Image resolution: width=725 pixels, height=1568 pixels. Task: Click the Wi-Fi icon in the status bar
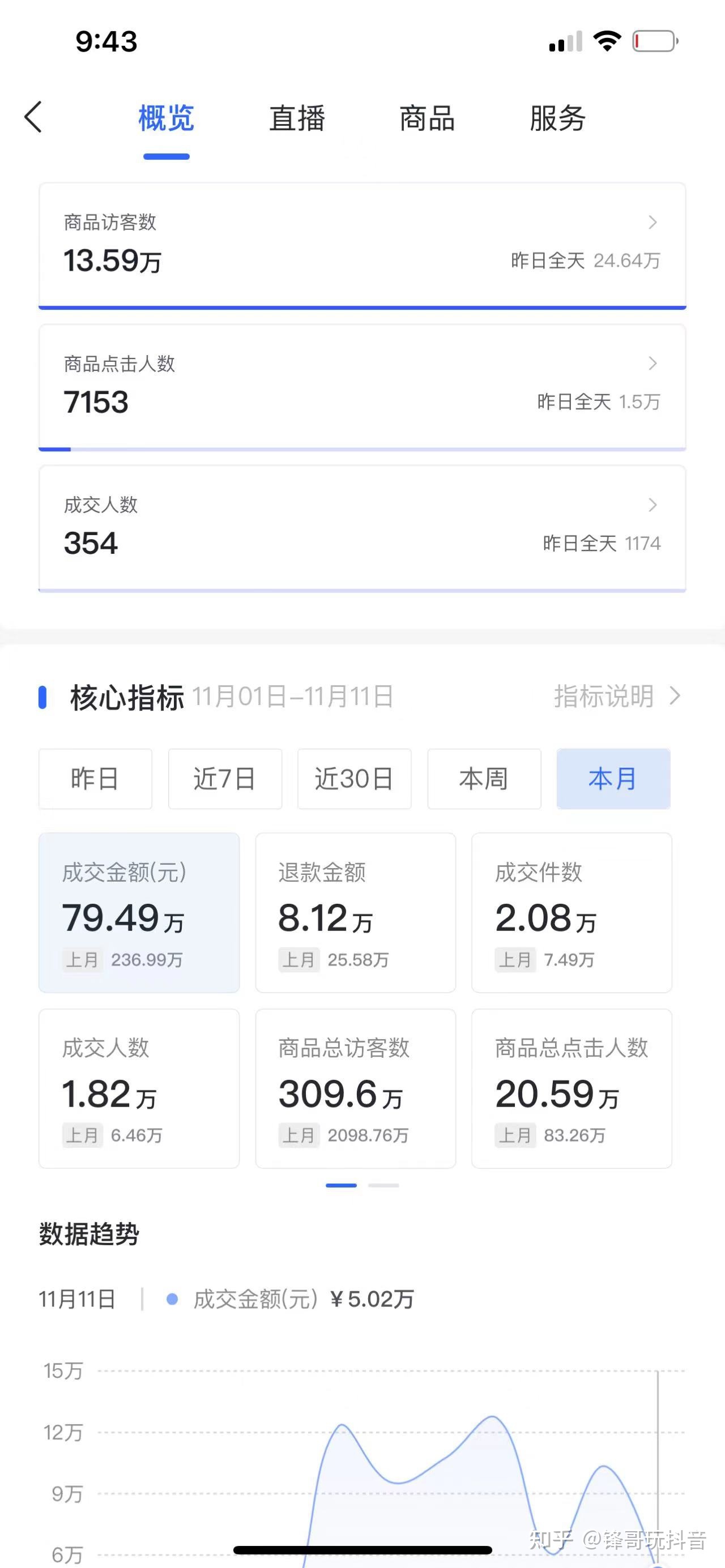(x=606, y=40)
